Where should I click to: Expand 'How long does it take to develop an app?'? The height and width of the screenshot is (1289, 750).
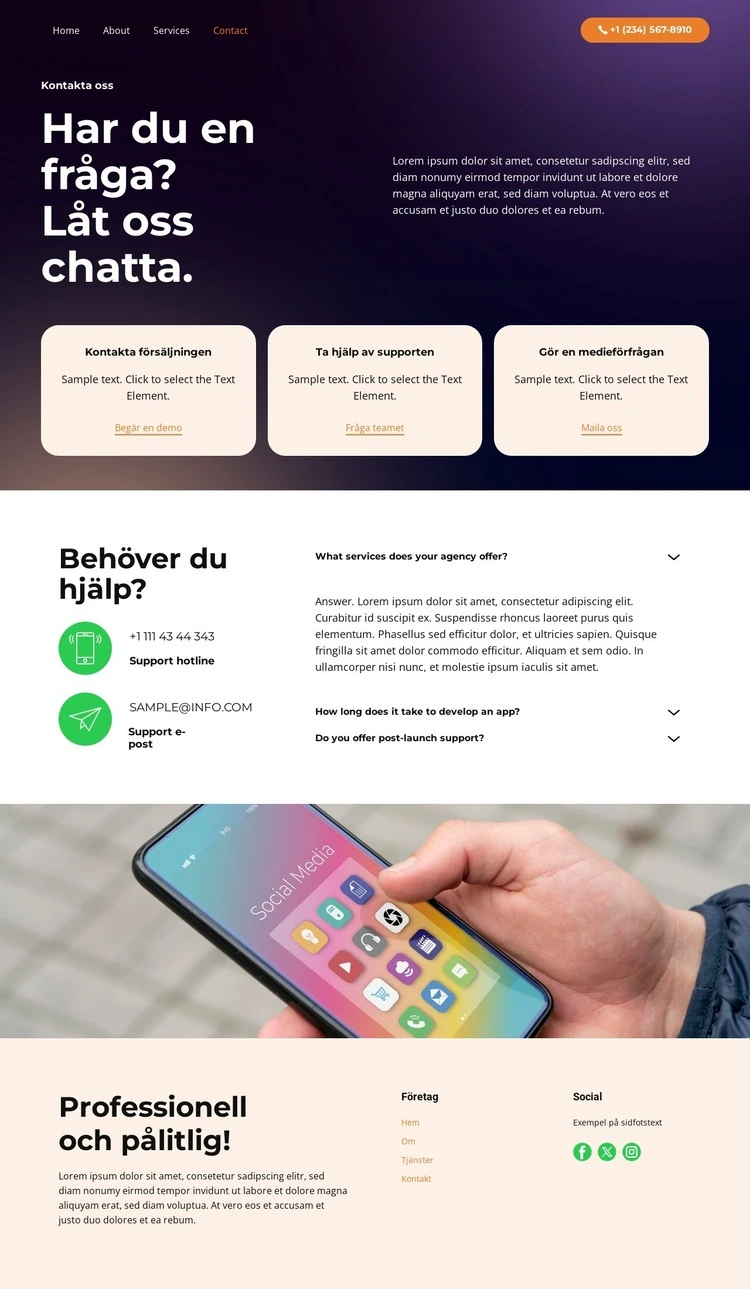tap(673, 712)
